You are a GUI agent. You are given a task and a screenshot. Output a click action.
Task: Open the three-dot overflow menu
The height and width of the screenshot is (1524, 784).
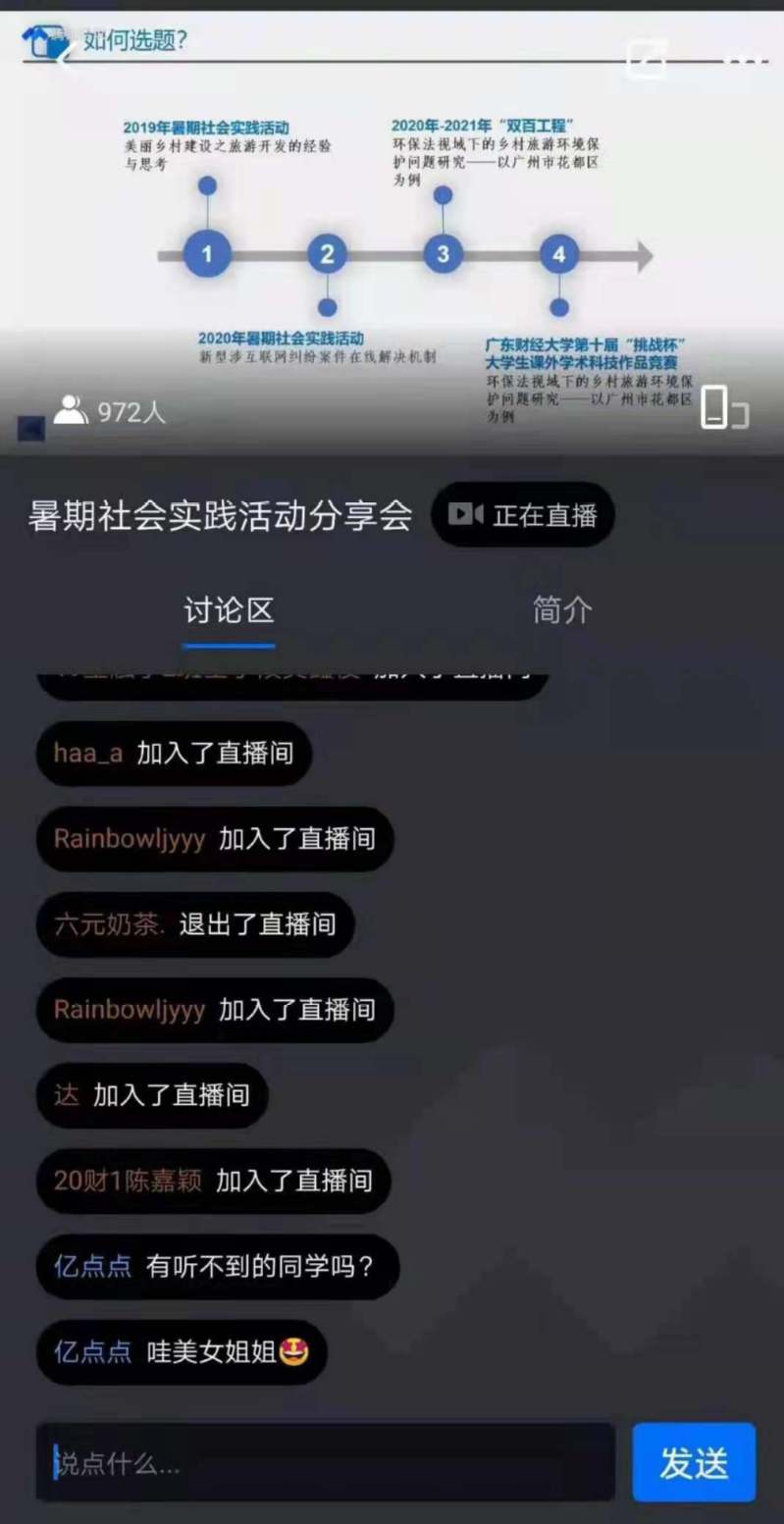747,60
